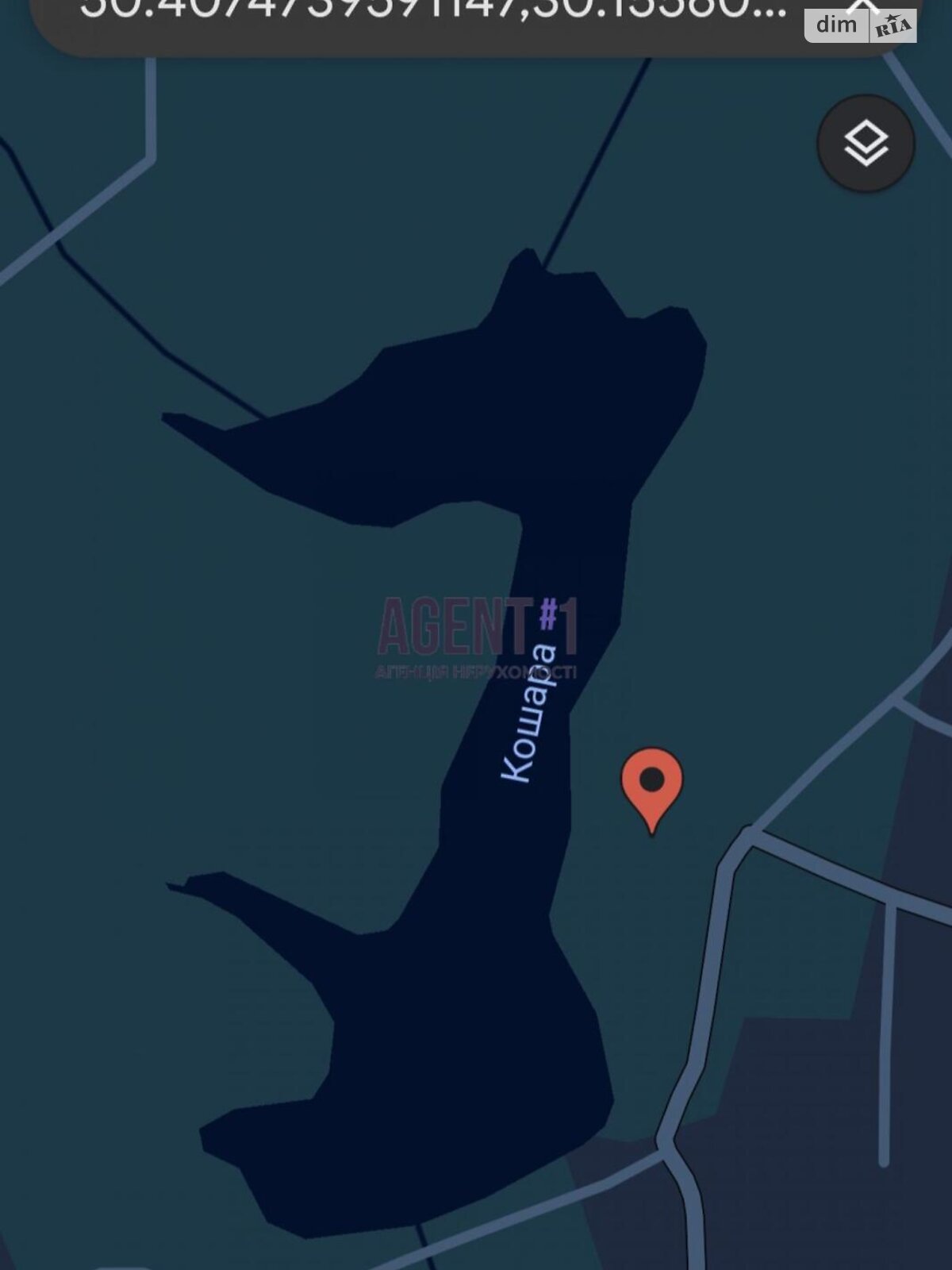This screenshot has height=1270, width=952.
Task: Clear the coordinates from the search bar
Action: click(x=862, y=6)
